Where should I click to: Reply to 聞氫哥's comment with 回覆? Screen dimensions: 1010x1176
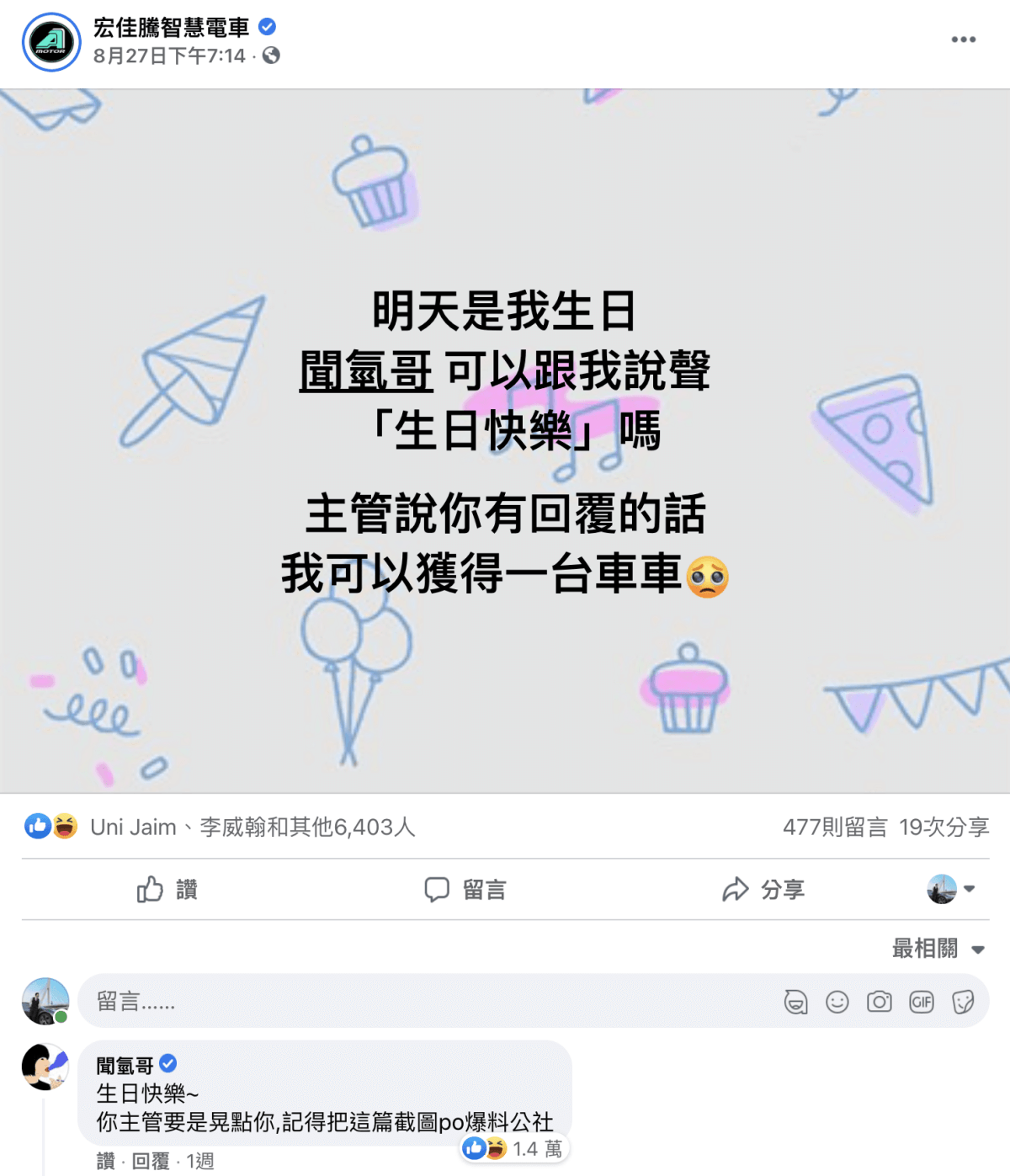click(x=151, y=1162)
